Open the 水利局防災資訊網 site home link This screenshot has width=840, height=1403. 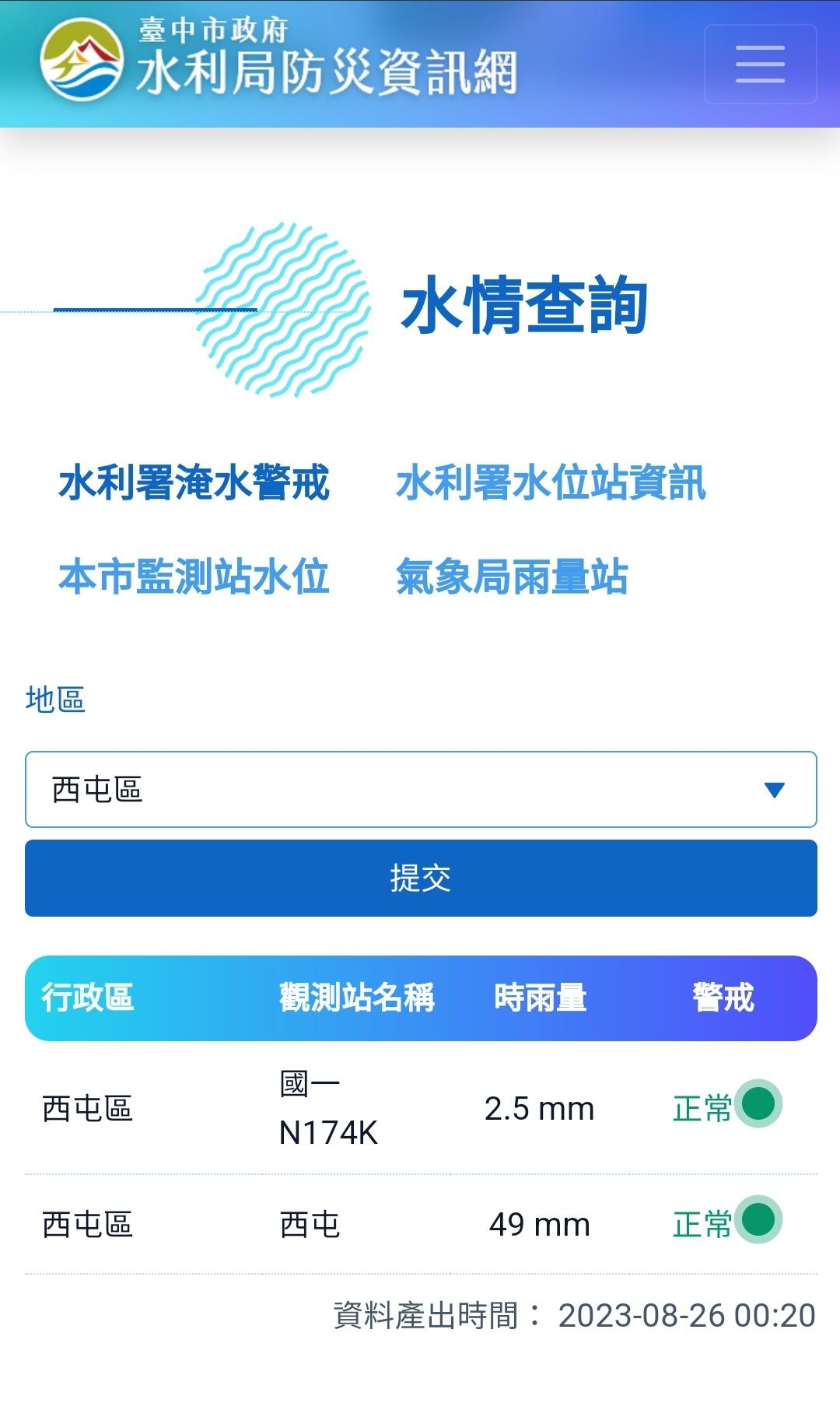click(280, 62)
